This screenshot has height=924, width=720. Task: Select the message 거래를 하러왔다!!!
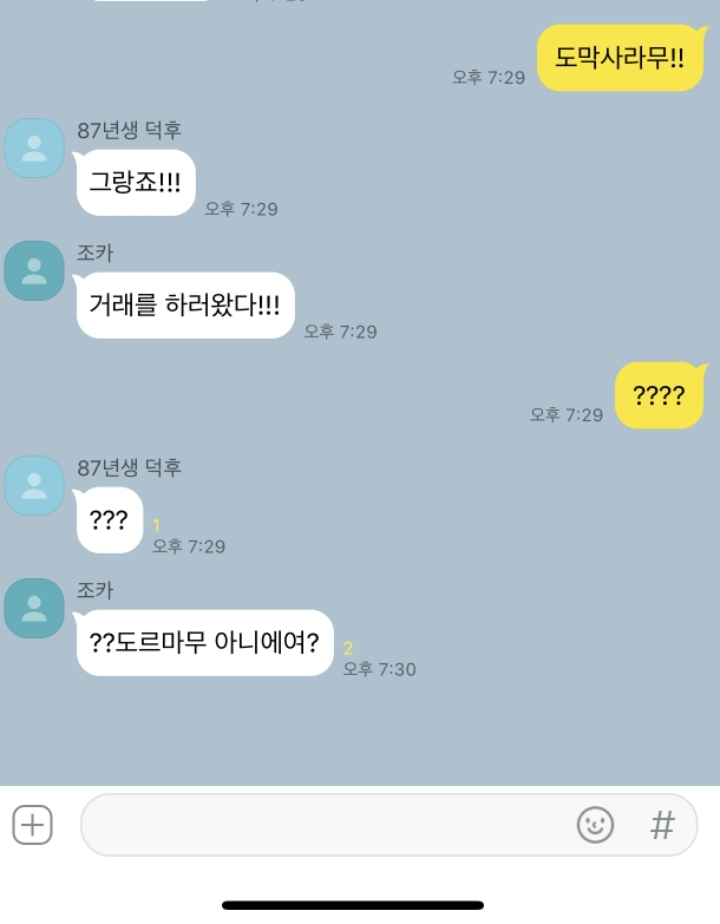pyautogui.click(x=183, y=305)
